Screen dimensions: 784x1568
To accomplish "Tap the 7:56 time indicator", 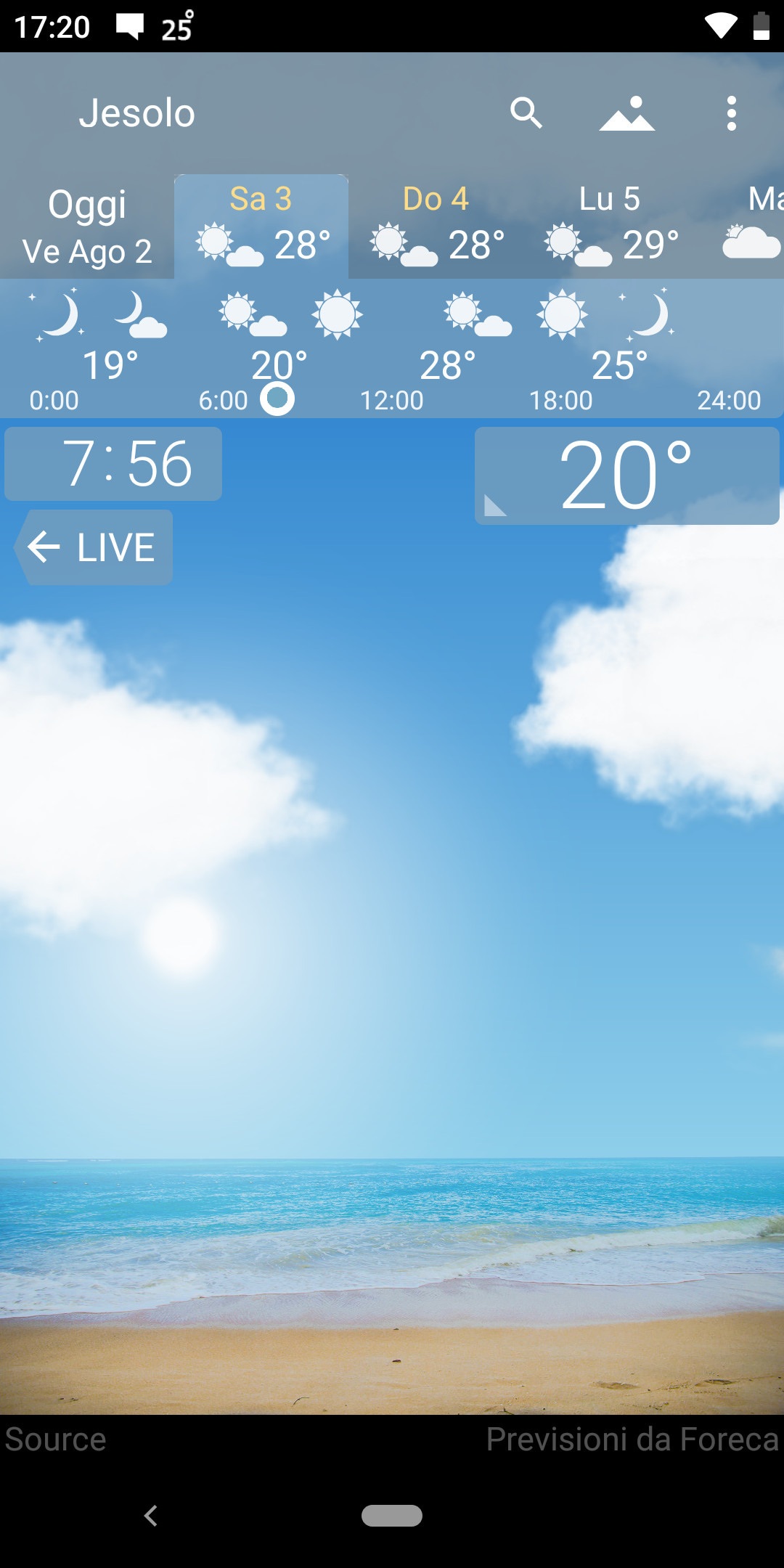I will coord(114,465).
